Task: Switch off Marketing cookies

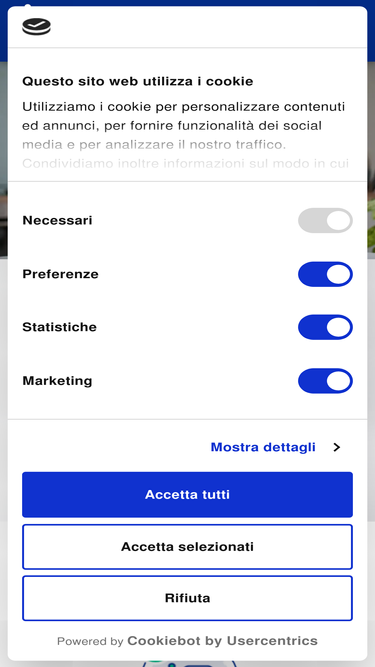Action: pyautogui.click(x=325, y=381)
